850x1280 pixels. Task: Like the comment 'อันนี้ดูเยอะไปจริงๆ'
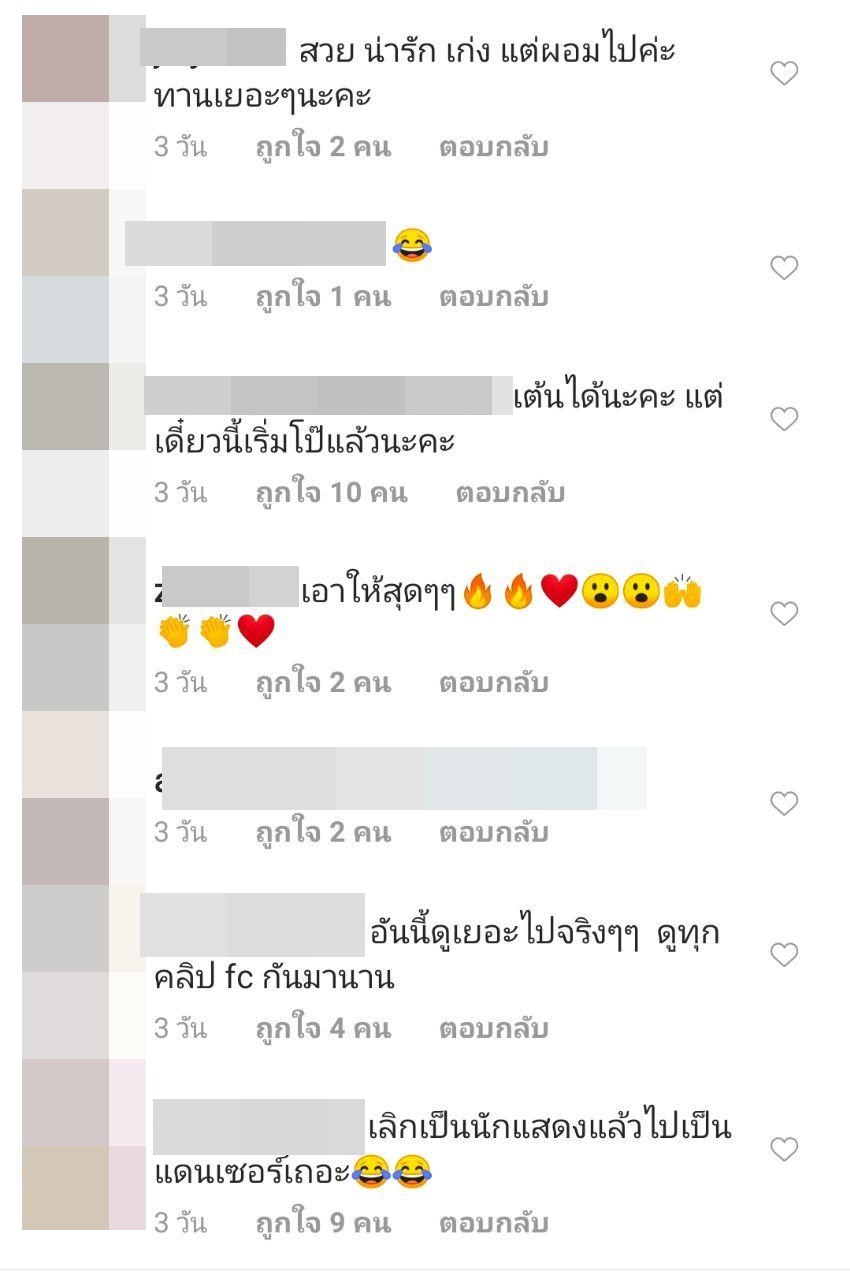click(784, 955)
